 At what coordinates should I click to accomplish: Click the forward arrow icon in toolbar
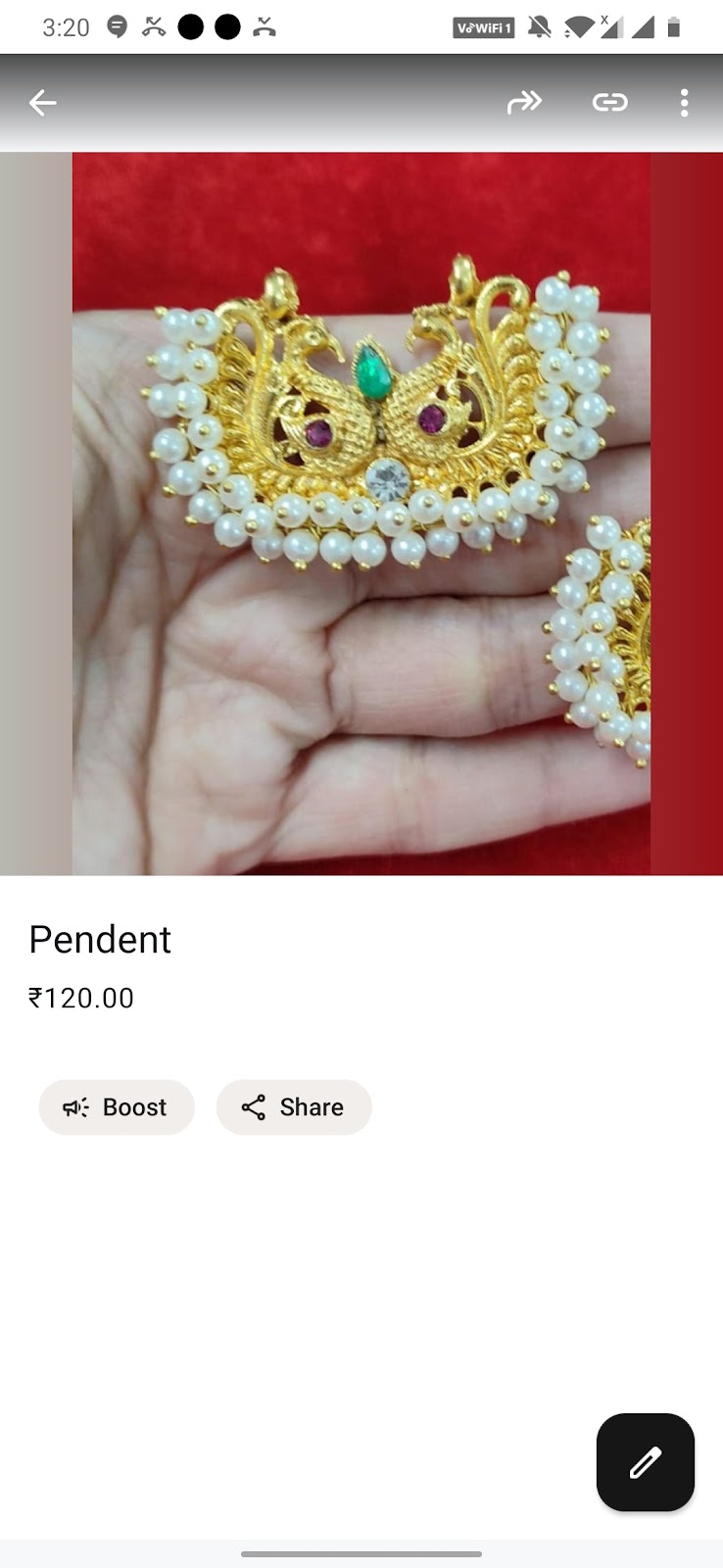tap(525, 102)
